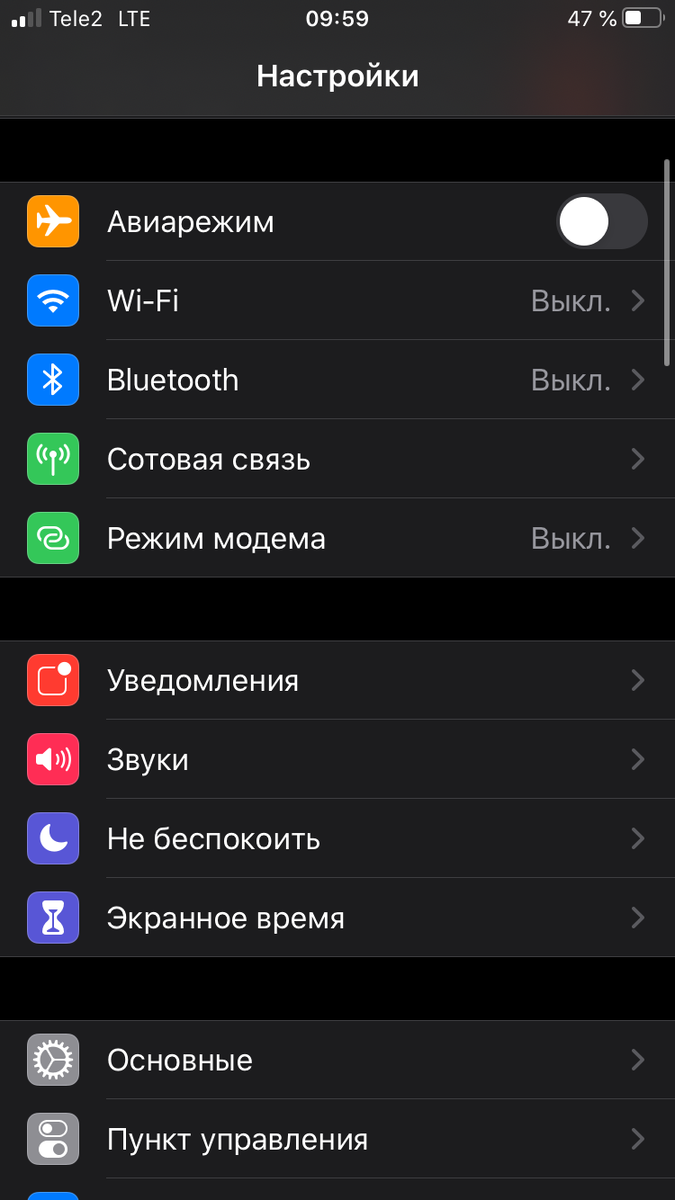The height and width of the screenshot is (1200, 675).
Task: Open Сотовая связь settings
Action: click(337, 459)
